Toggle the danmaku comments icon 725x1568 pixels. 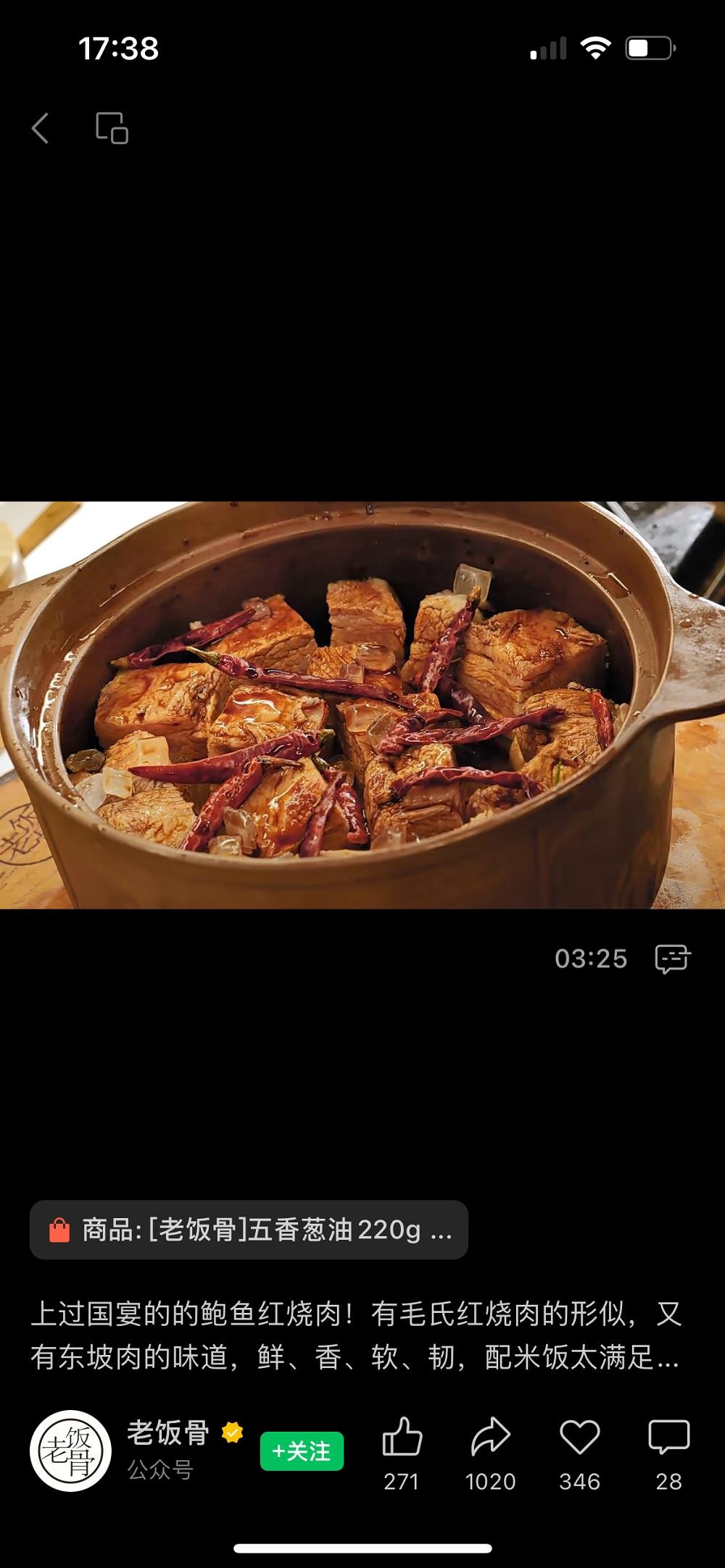point(672,959)
